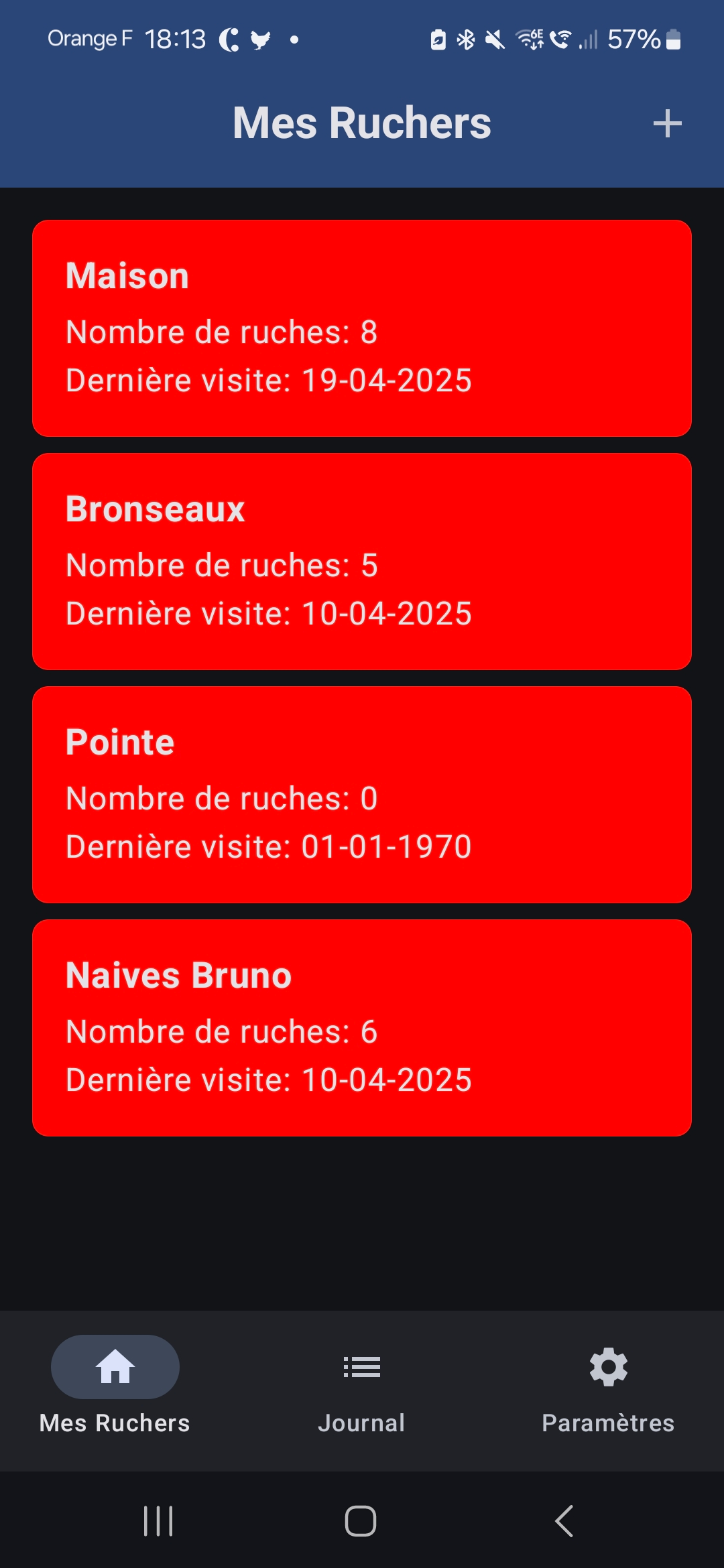Image resolution: width=724 pixels, height=1568 pixels.
Task: Tap the system back button
Action: (x=564, y=1521)
